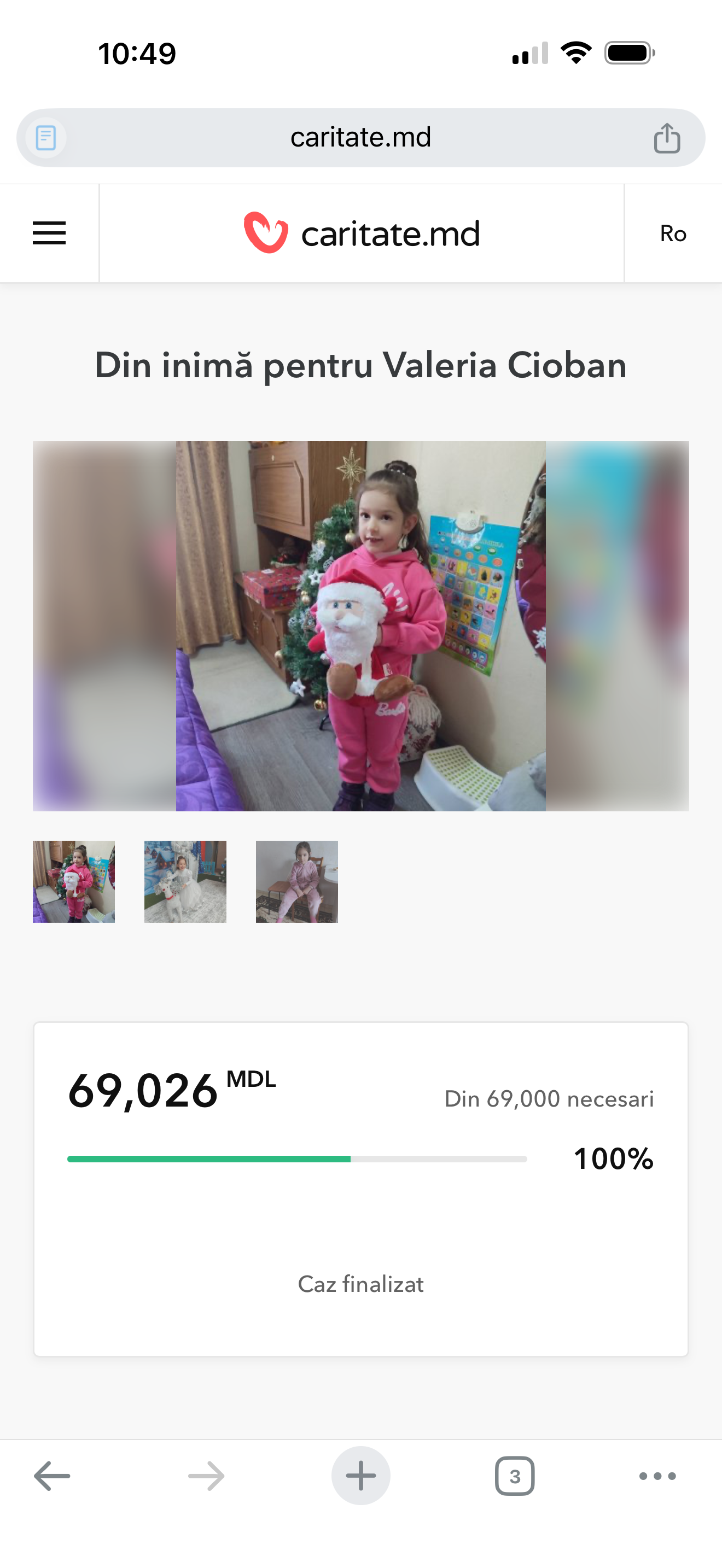
Task: Select the first thumbnail with Santa toy
Action: [74, 881]
